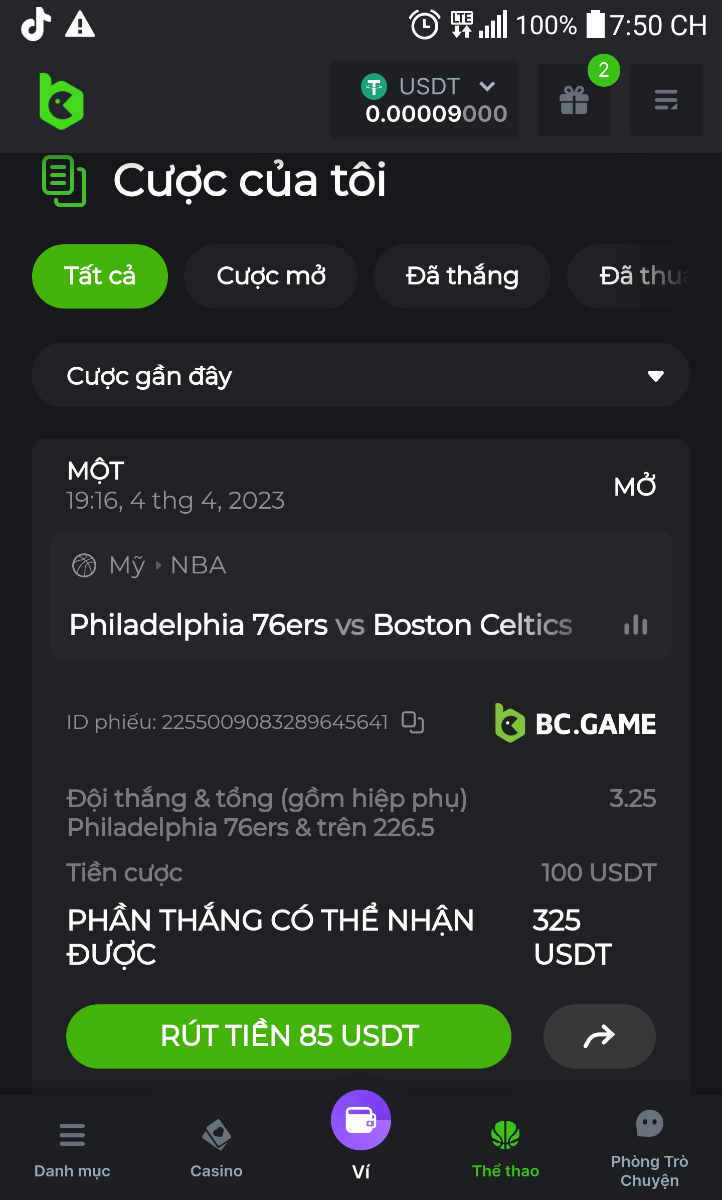
Task: Tap Rút tiền 85 USDT cashout button
Action: tap(288, 1036)
